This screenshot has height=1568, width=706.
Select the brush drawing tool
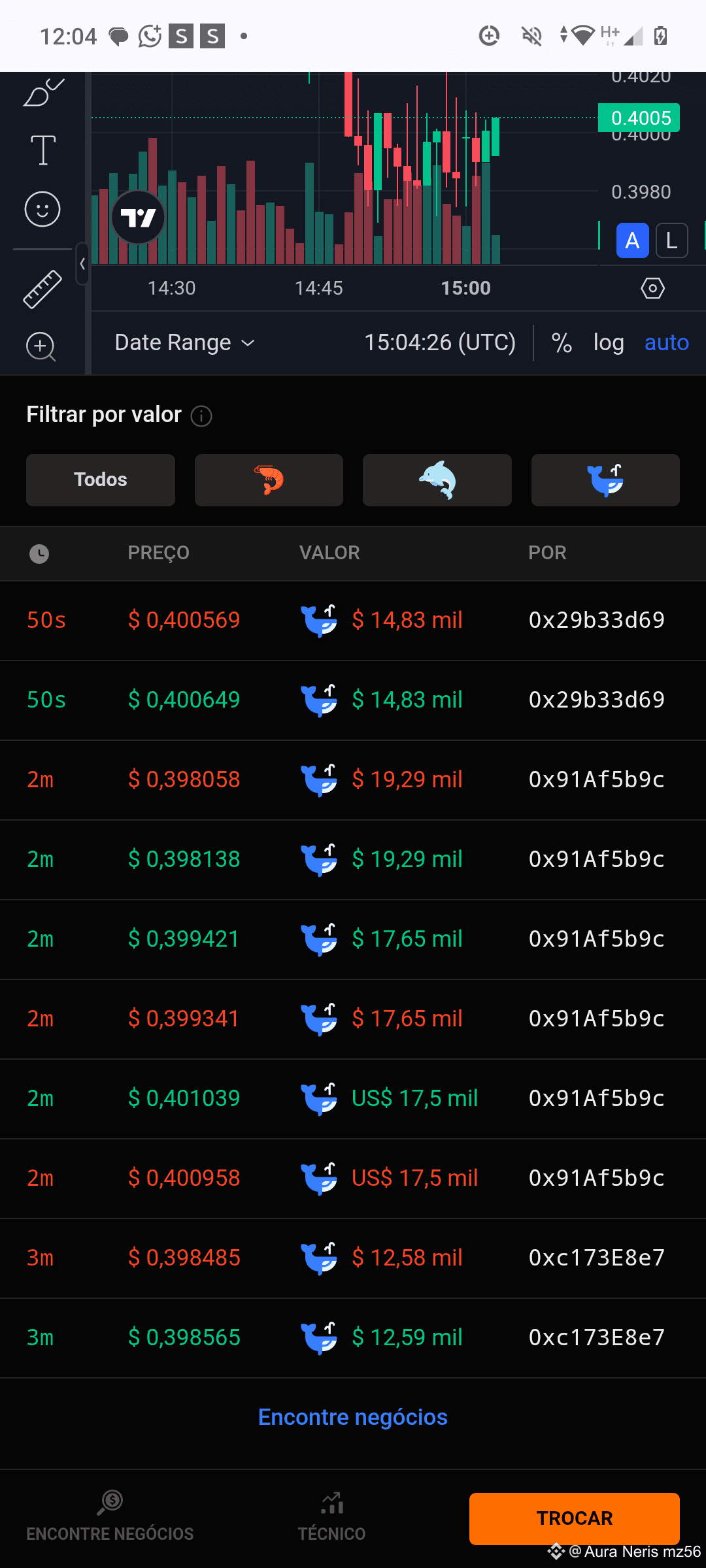tap(43, 92)
